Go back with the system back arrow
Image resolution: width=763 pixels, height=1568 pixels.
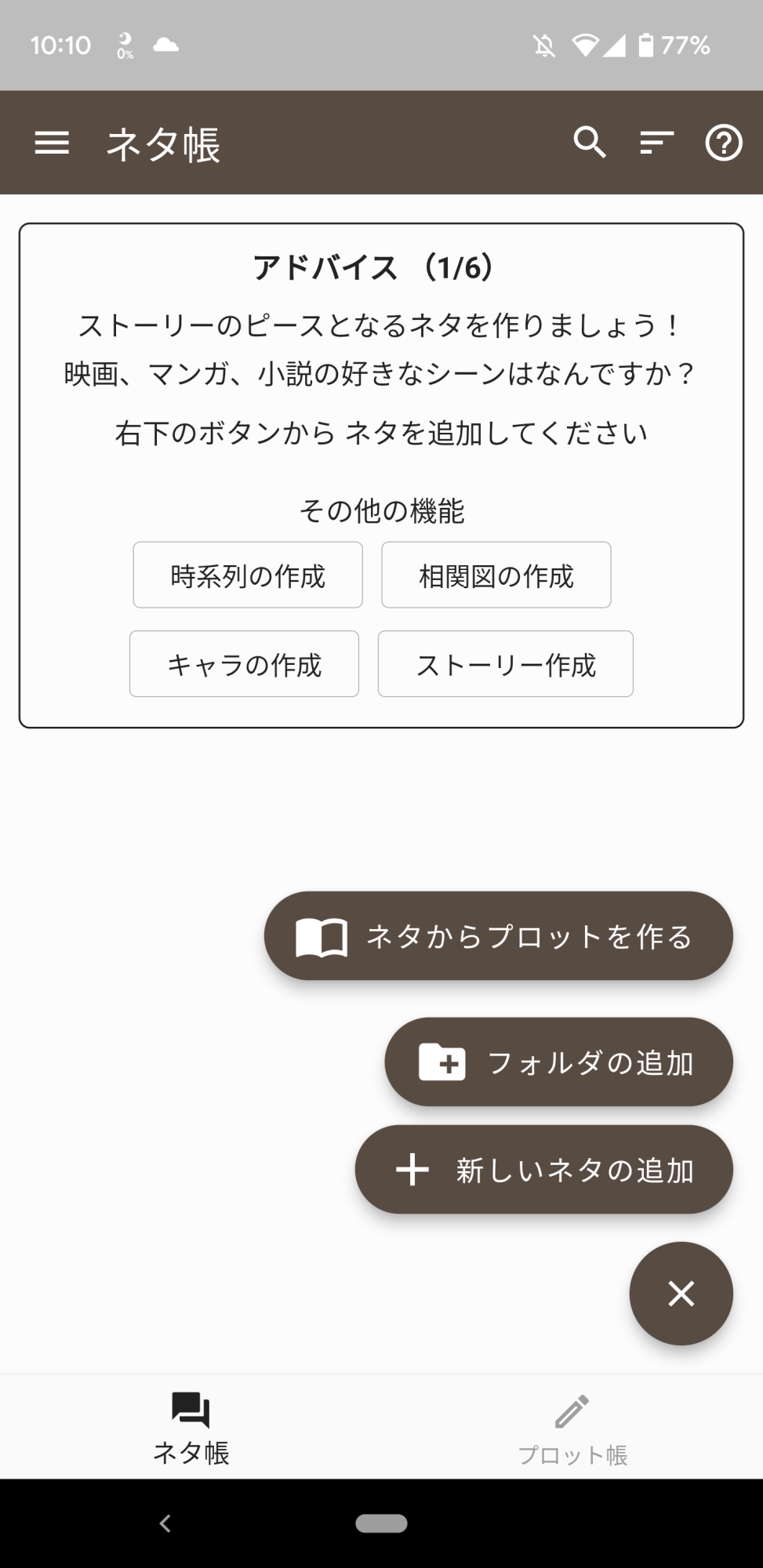point(165,1523)
